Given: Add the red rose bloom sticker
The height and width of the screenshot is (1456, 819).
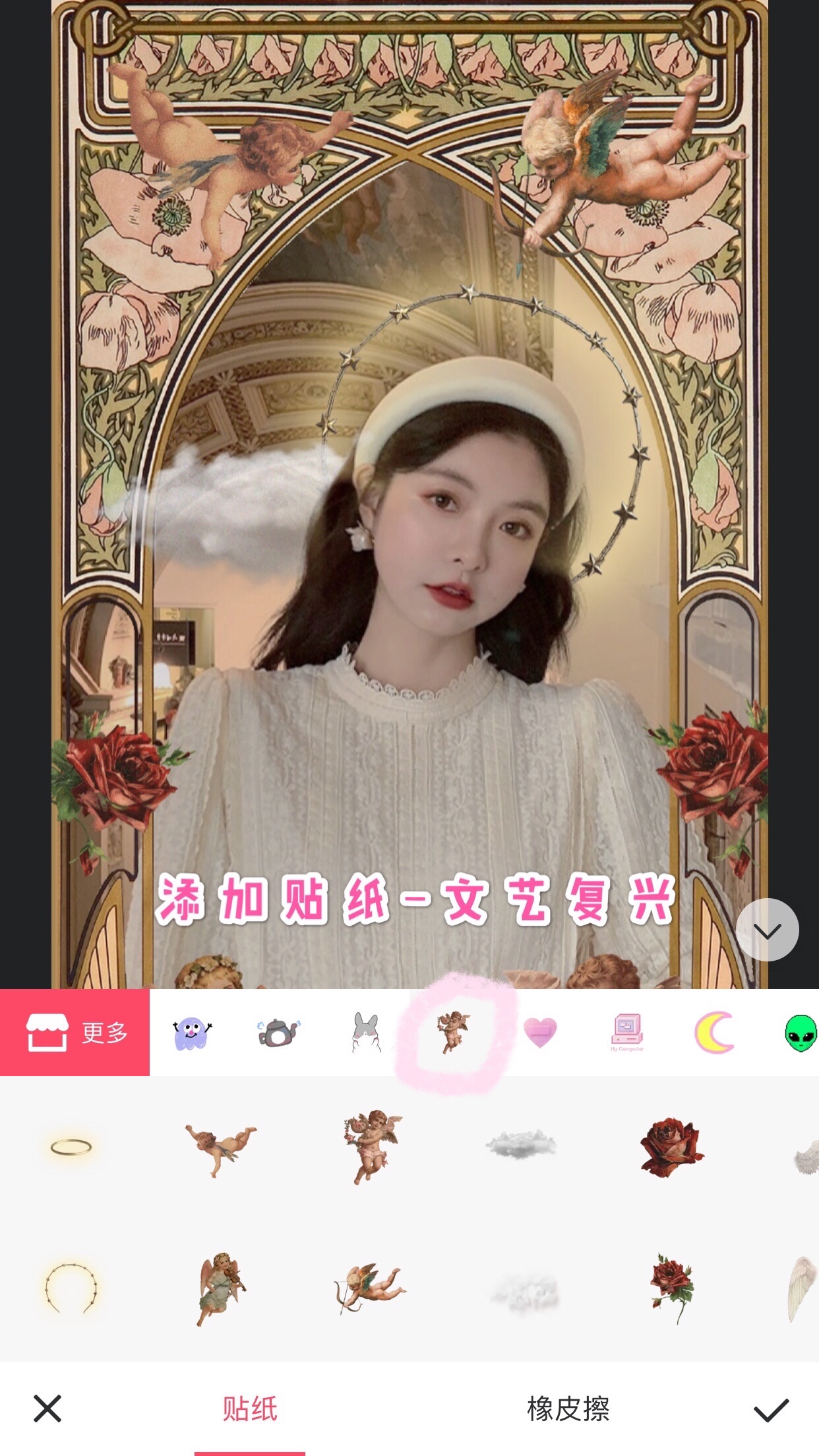Looking at the screenshot, I should click(x=671, y=1147).
